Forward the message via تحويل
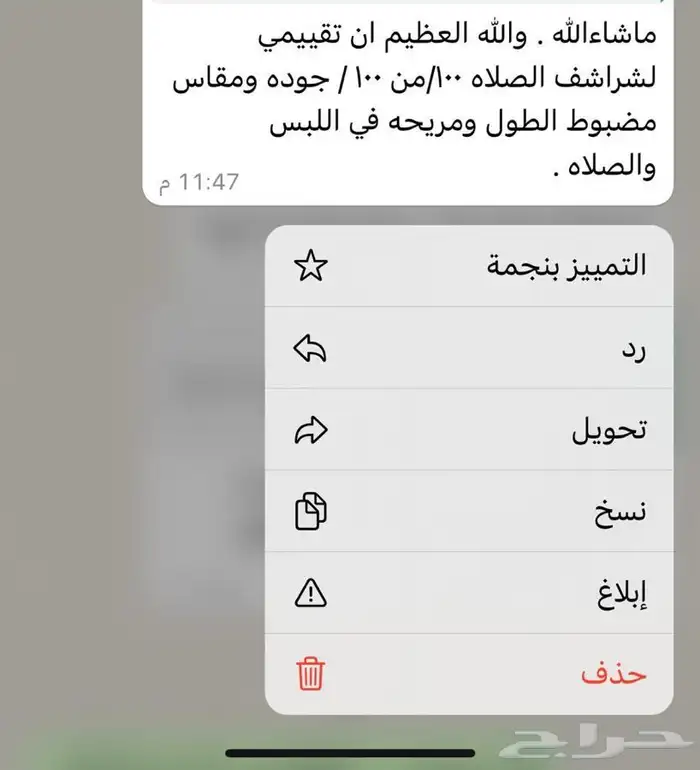This screenshot has width=700, height=770. coord(469,429)
